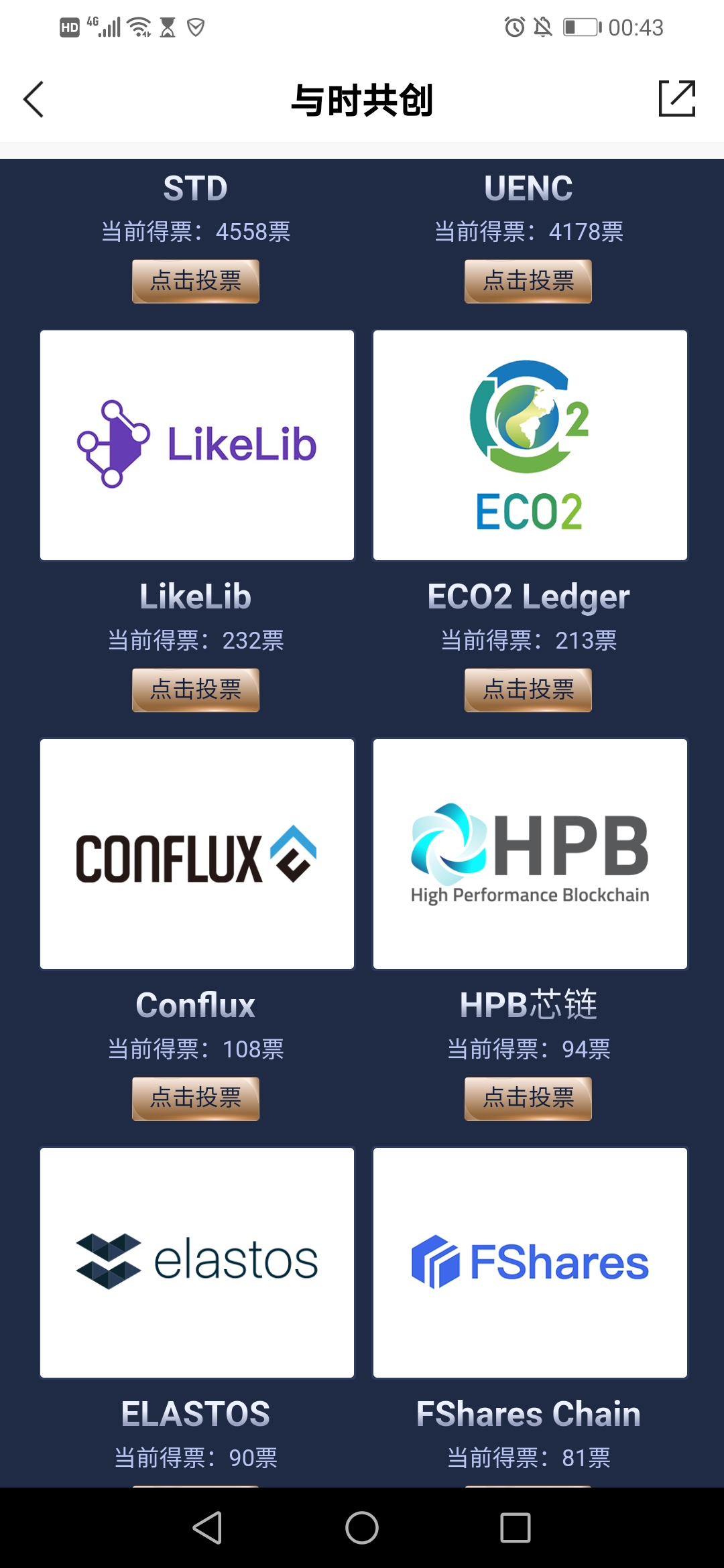Vote for STD
This screenshot has width=724, height=1568.
195,281
